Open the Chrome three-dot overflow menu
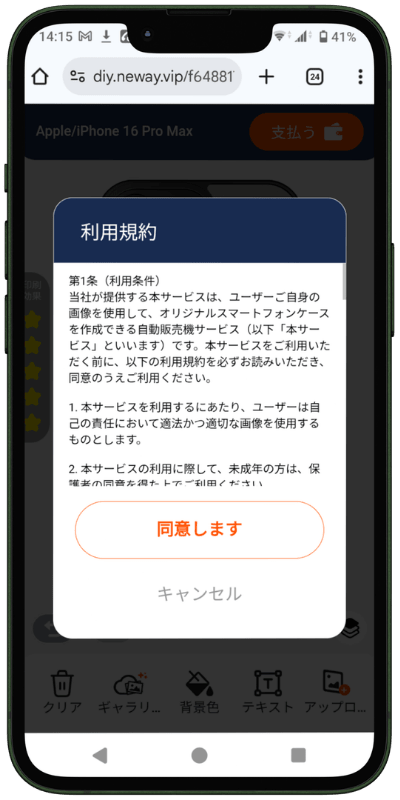The height and width of the screenshot is (800, 400). tap(360, 77)
